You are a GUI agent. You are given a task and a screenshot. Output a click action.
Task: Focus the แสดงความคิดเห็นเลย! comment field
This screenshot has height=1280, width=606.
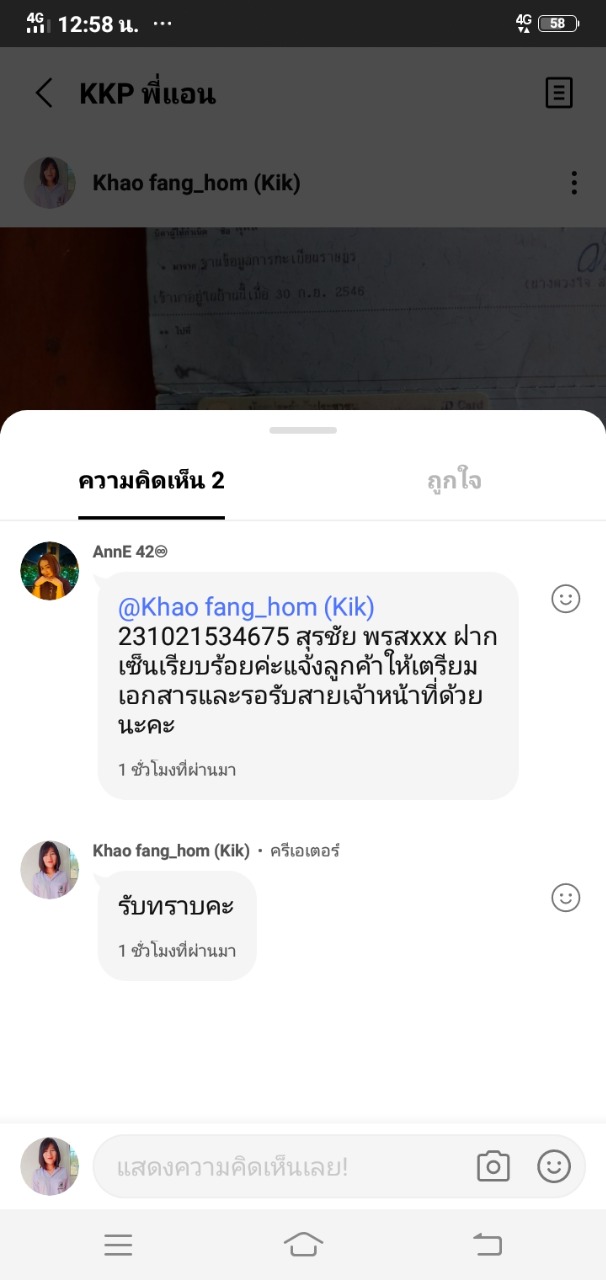[280, 1167]
